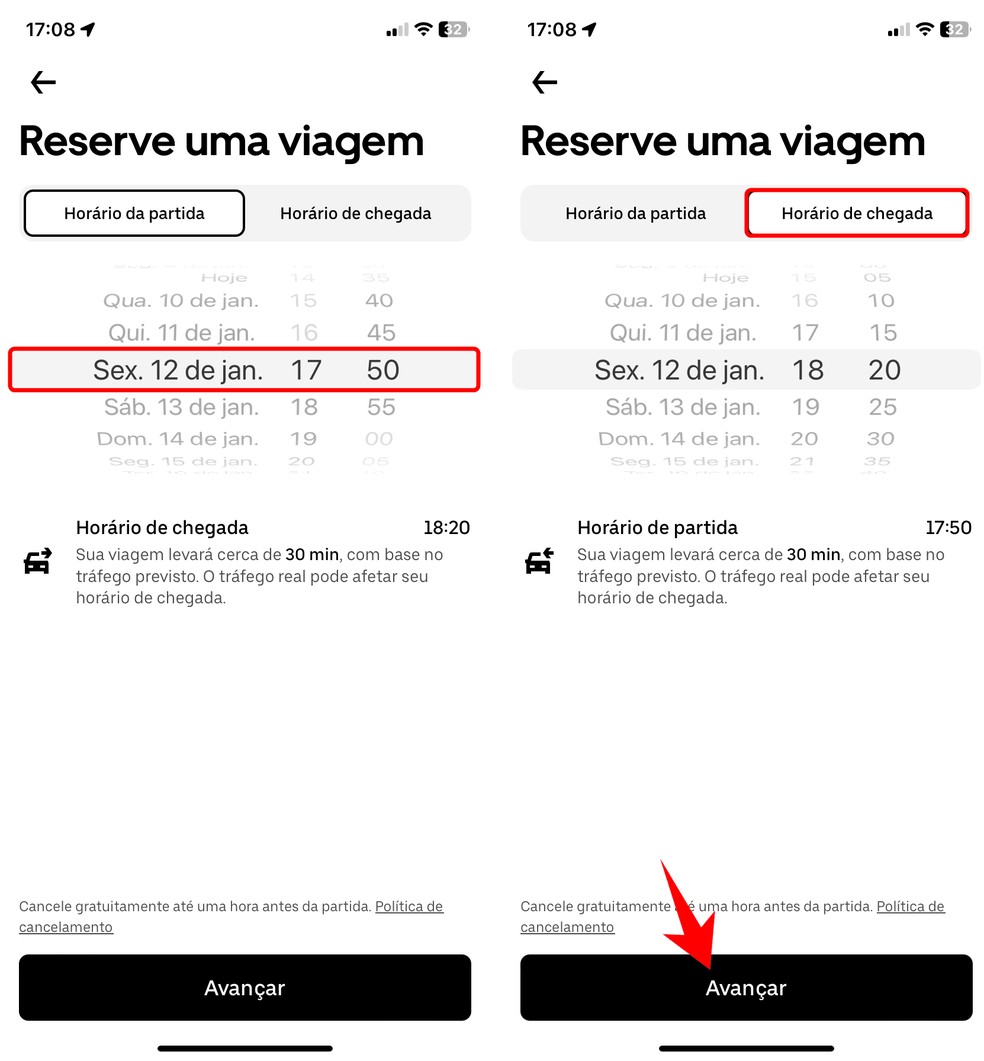Open the Política de cancelamento link
Image resolution: width=984 pixels, height=1061 pixels.
click(x=409, y=906)
